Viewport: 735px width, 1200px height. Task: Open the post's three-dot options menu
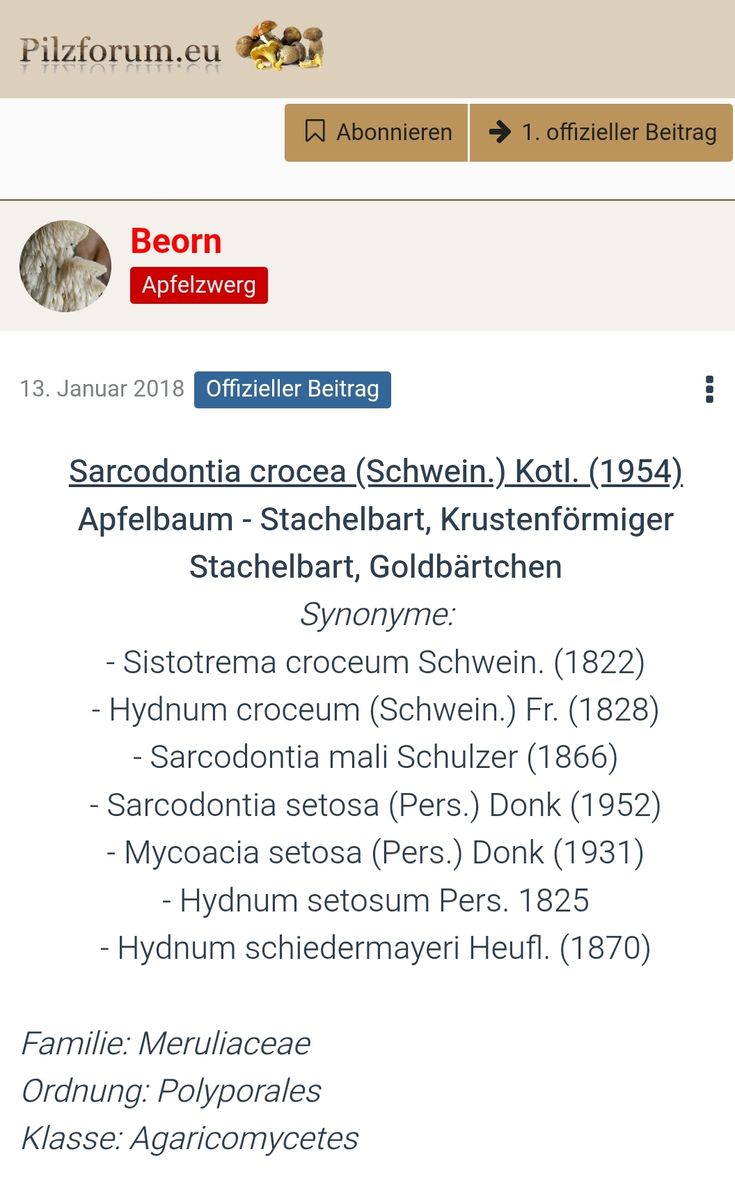pyautogui.click(x=709, y=389)
